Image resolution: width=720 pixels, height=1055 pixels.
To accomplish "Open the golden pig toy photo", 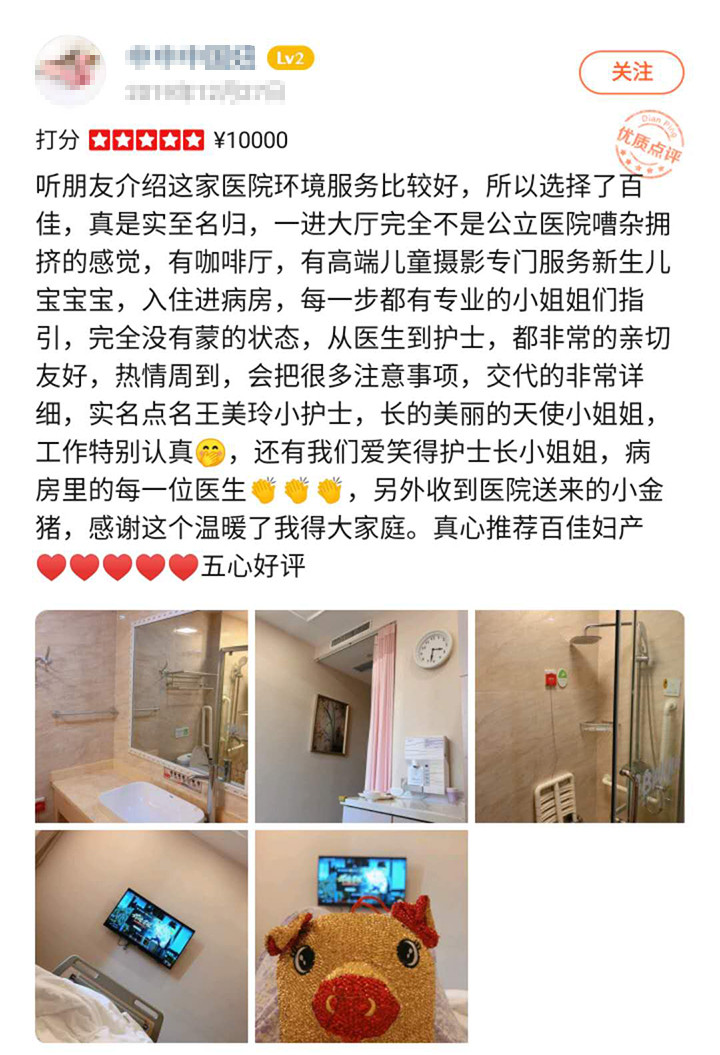I will click(360, 935).
